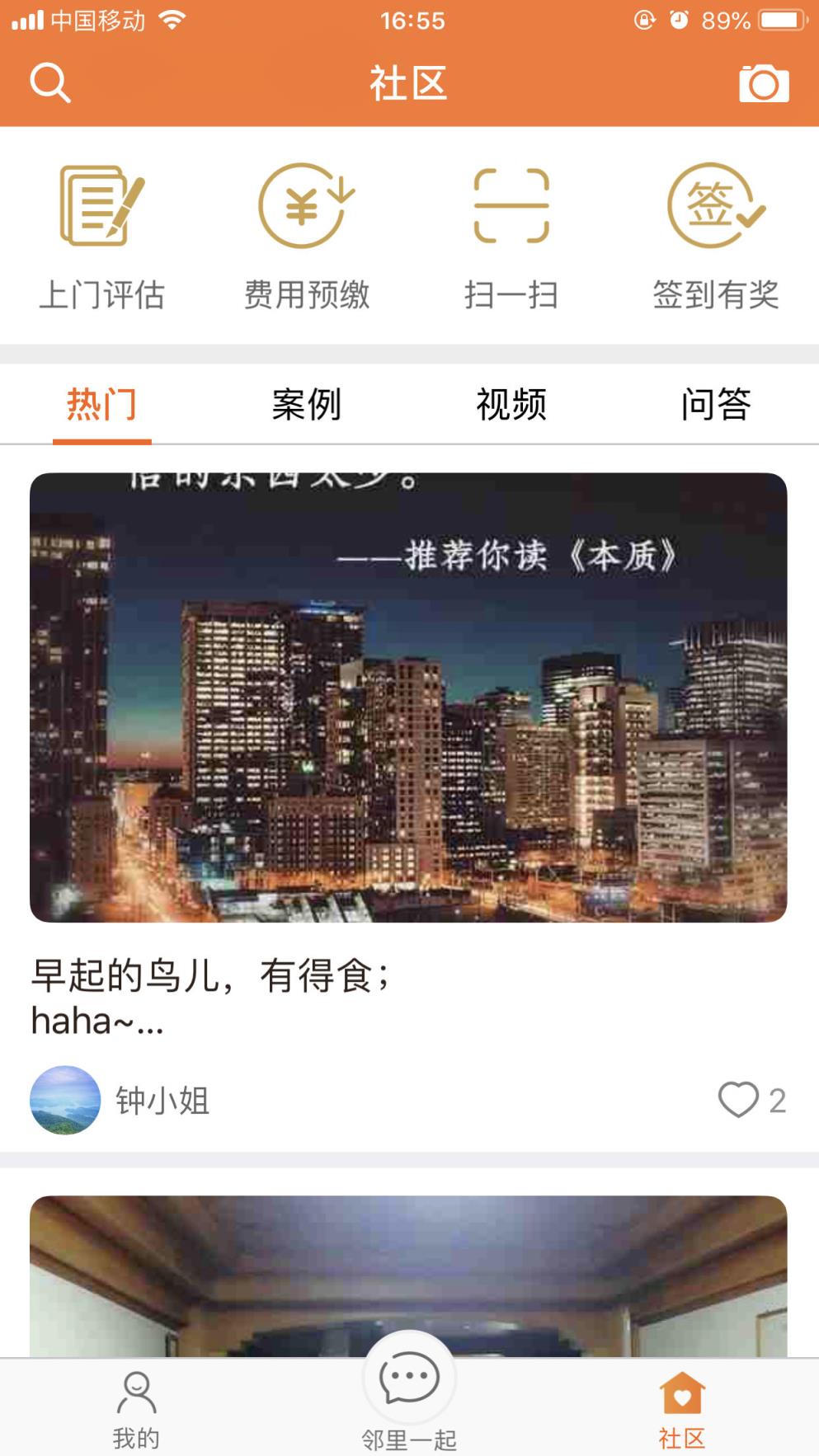Open the search icon in the header
The image size is (819, 1456).
[x=50, y=82]
